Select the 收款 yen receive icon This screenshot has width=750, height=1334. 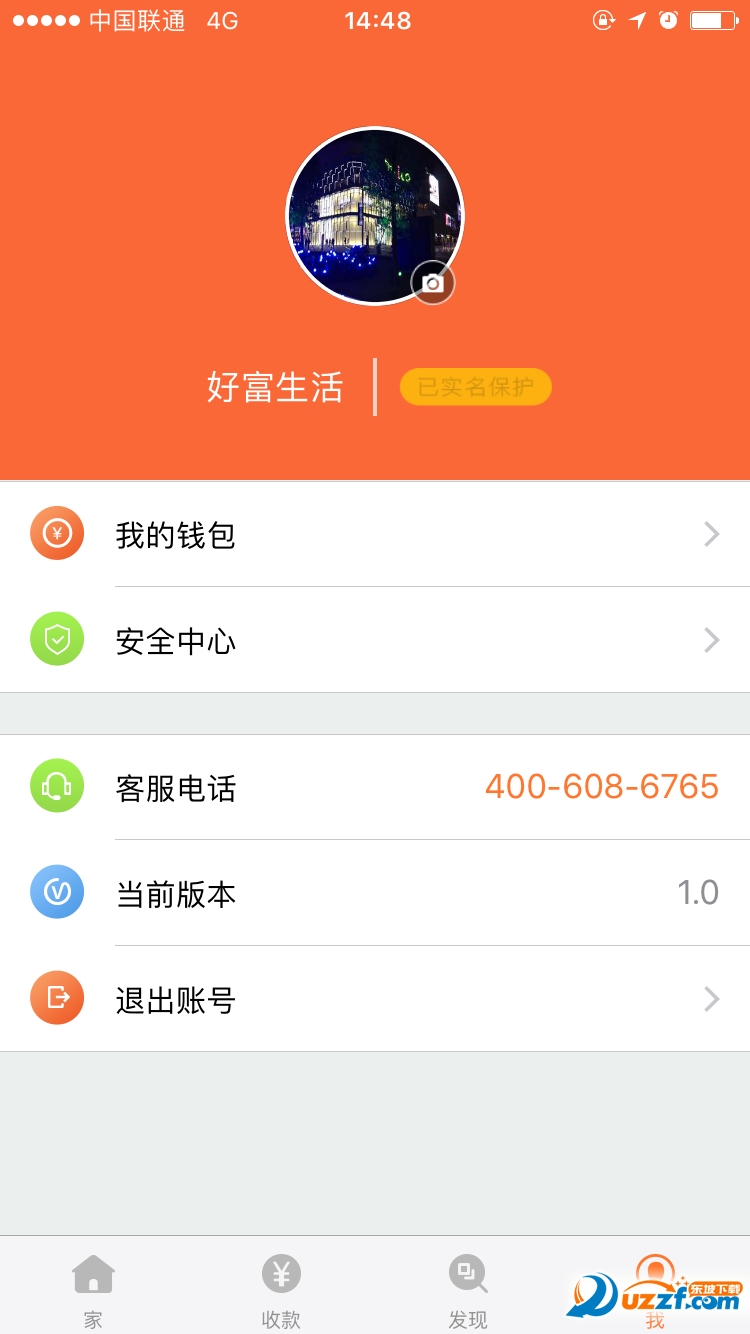click(x=280, y=1273)
